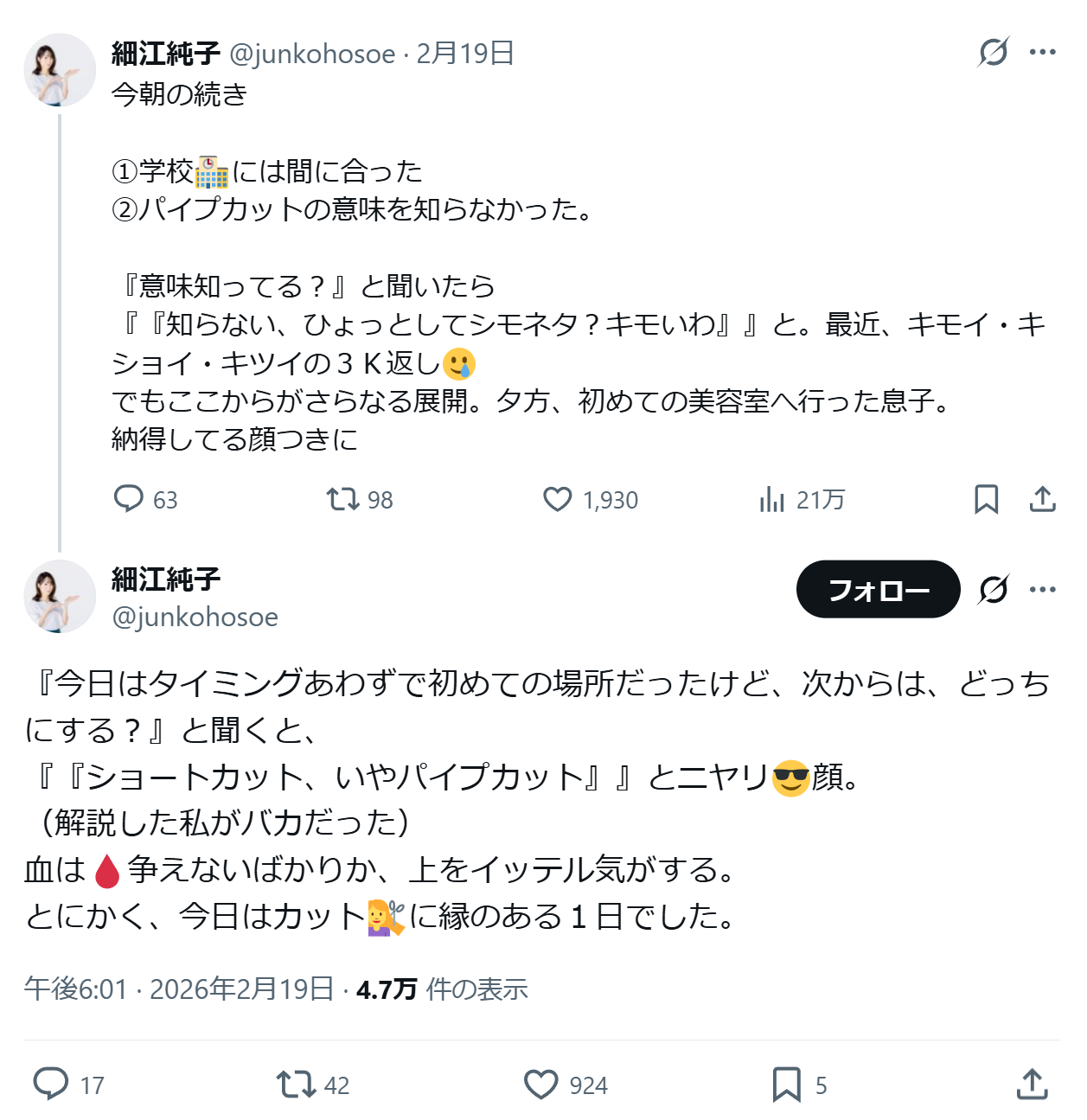Like the tweet with 1,930 likes

click(x=558, y=499)
